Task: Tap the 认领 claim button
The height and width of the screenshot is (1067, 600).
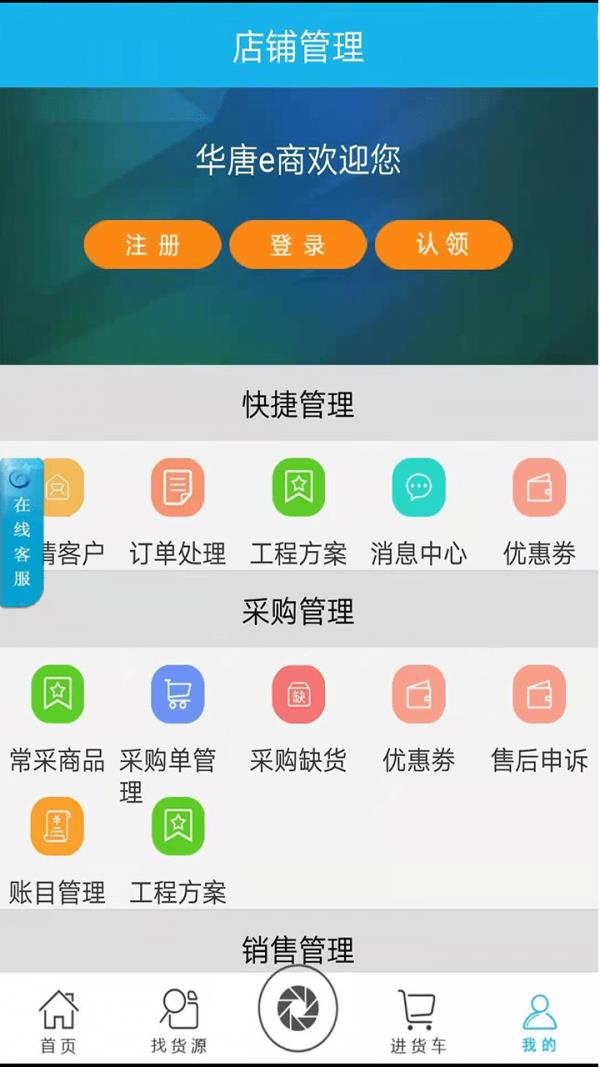Action: click(x=443, y=245)
